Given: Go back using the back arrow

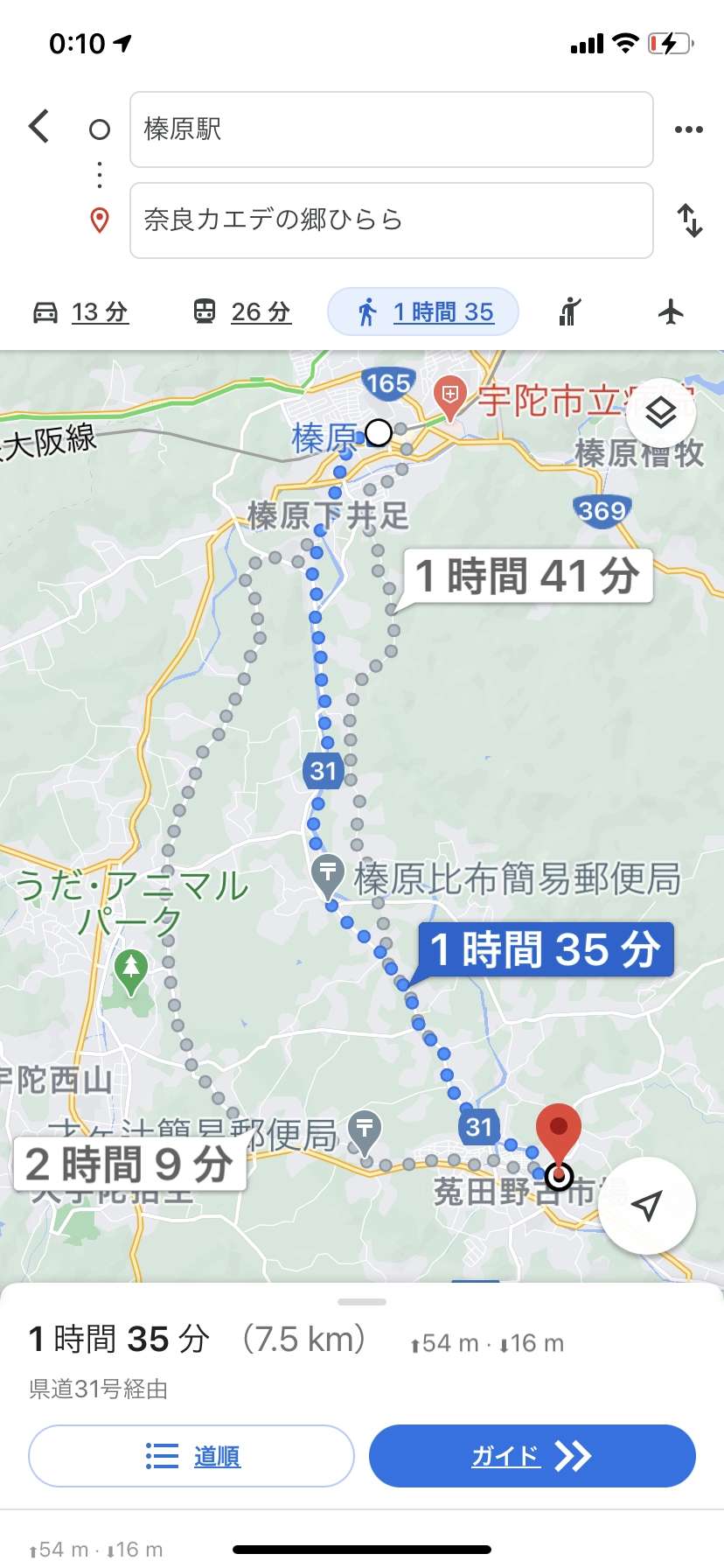Looking at the screenshot, I should tap(38, 127).
